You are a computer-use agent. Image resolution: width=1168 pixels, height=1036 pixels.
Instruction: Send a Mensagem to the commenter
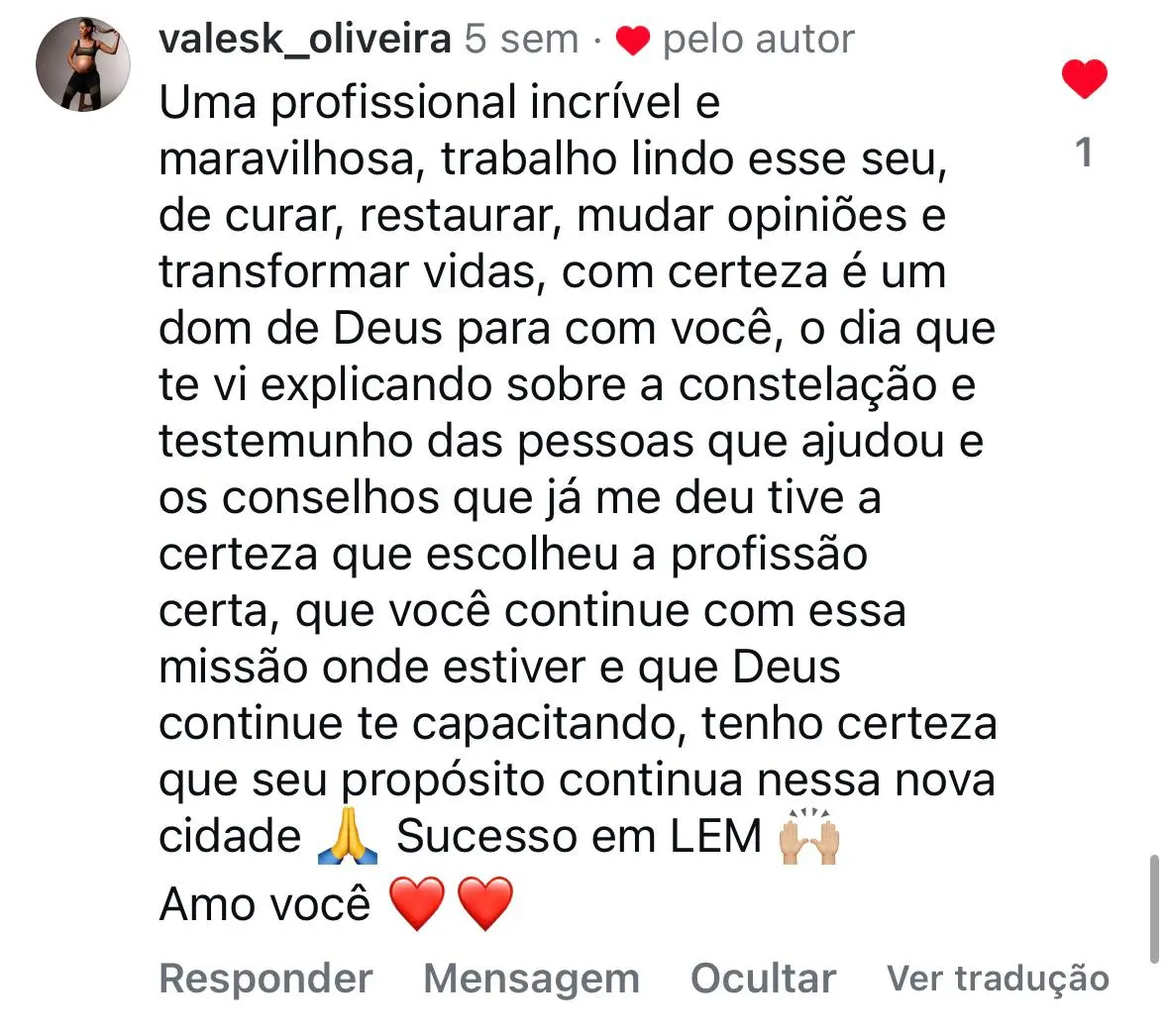click(x=531, y=978)
